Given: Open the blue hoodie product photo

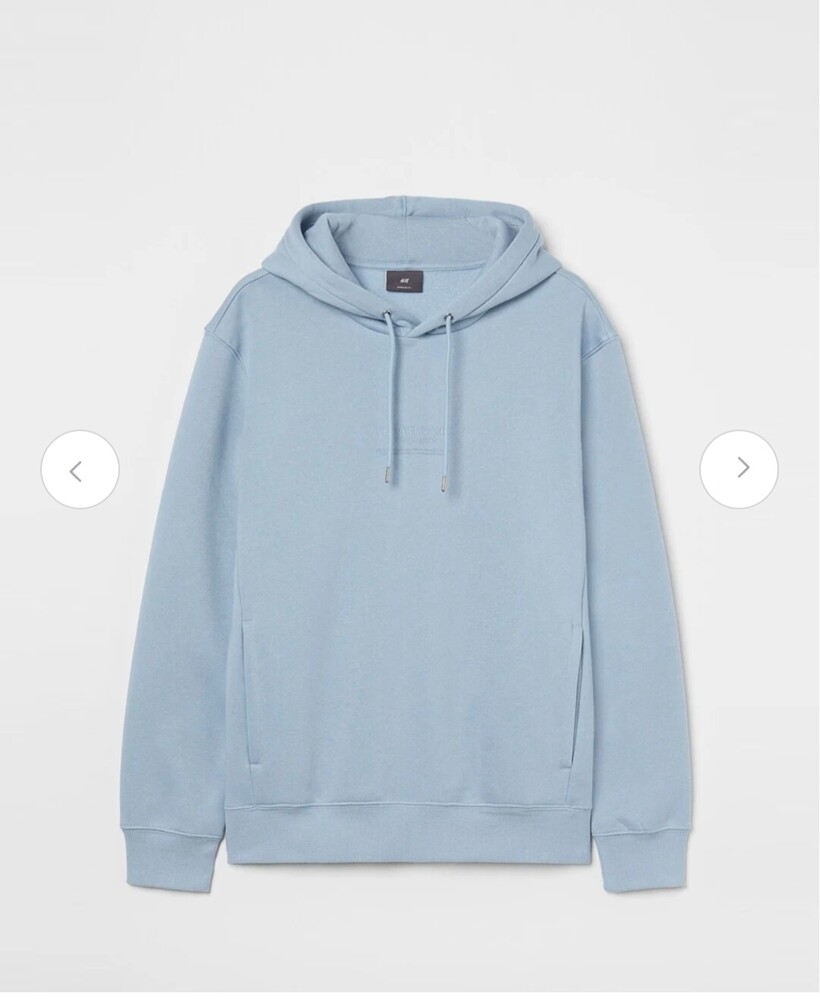Looking at the screenshot, I should pos(409,560).
